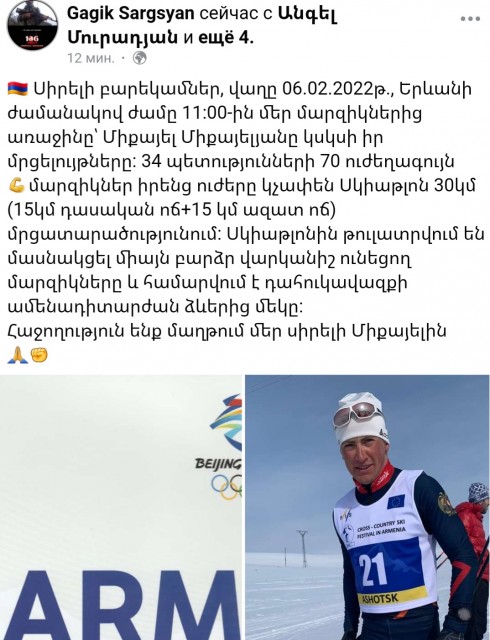Tap the globe privacy icon
Screen dimensions: 490x640
(140, 58)
